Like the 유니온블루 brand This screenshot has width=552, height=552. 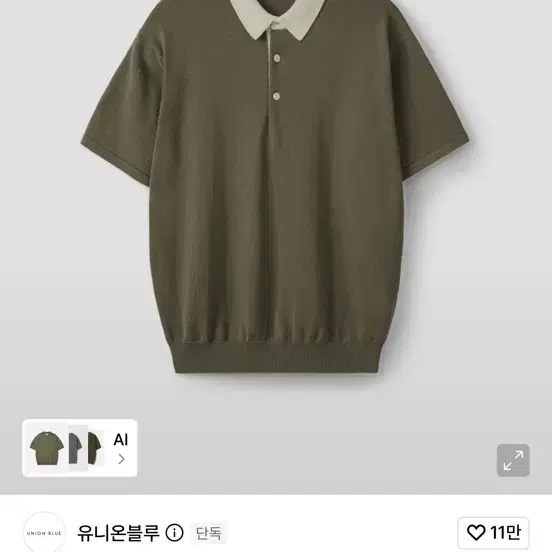(493, 532)
